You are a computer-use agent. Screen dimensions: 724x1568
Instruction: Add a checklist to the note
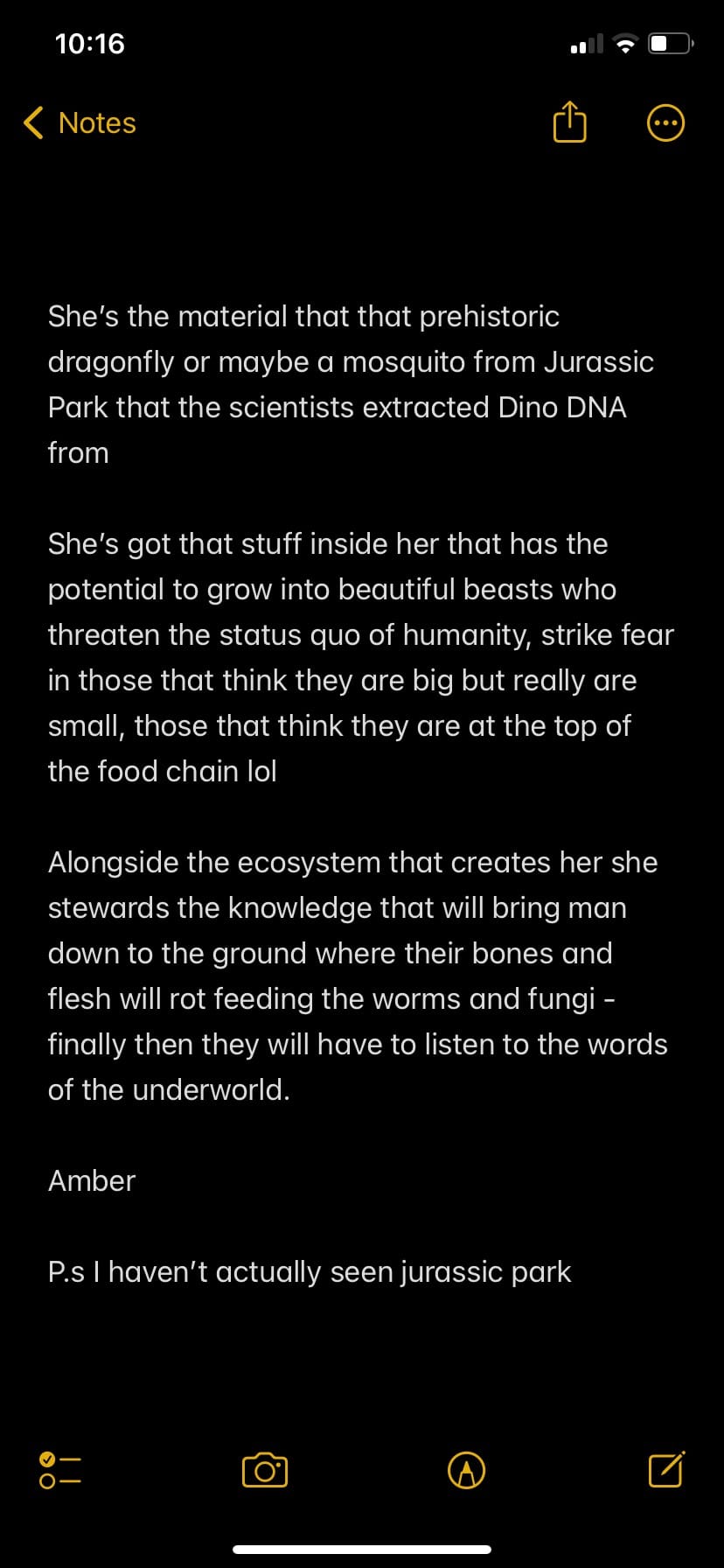60,1470
